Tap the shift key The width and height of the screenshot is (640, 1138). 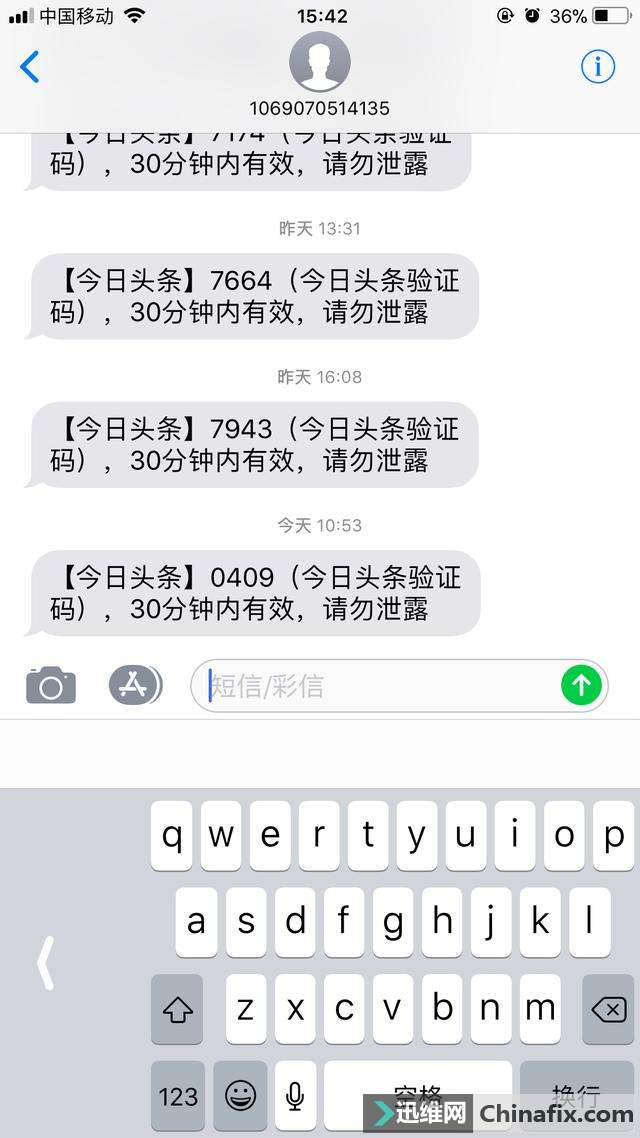pyautogui.click(x=178, y=1009)
